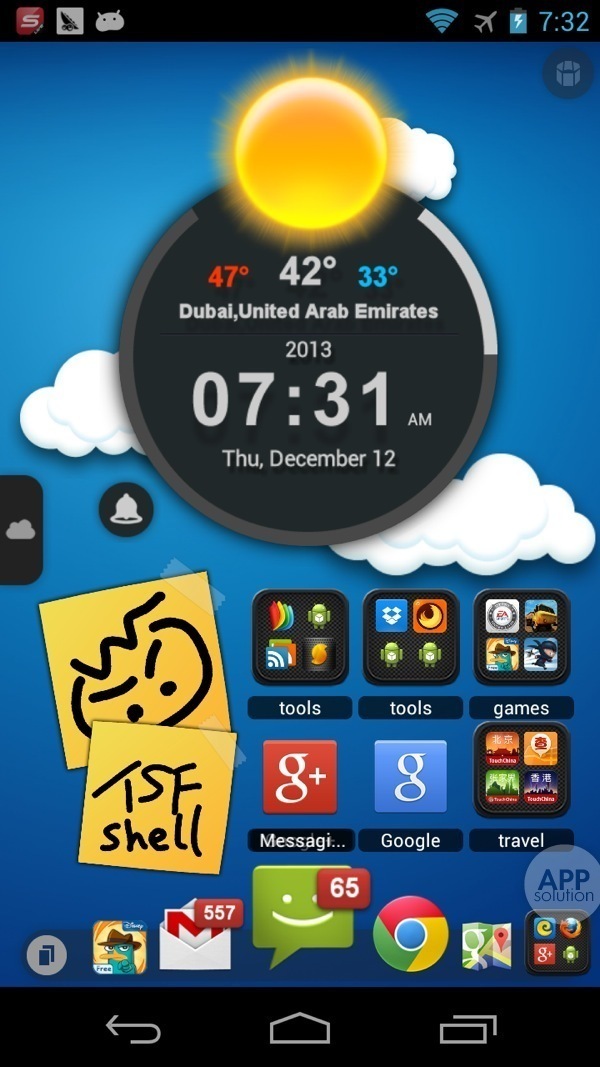Tap the alarm bell icon
The image size is (600, 1067).
(x=126, y=509)
